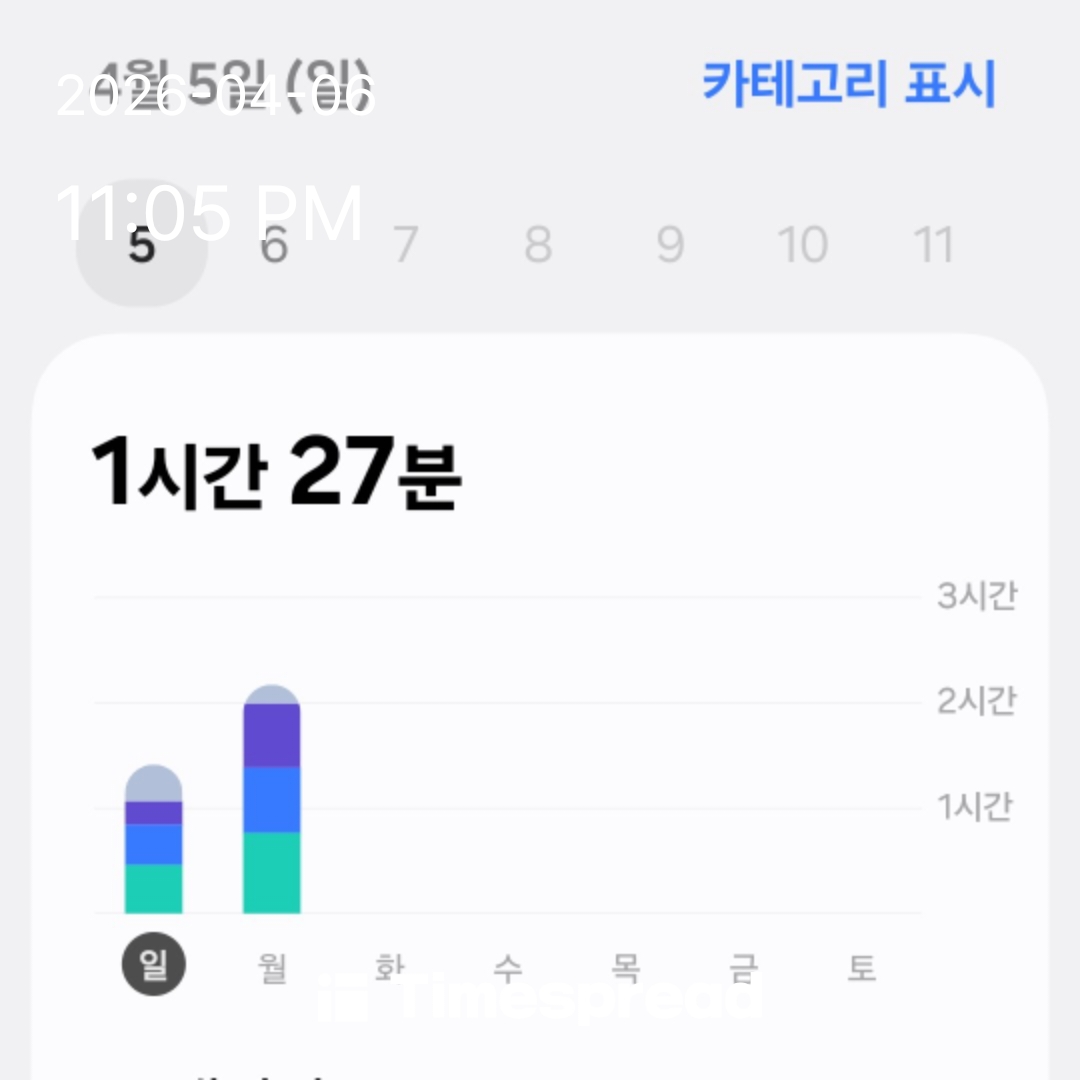The width and height of the screenshot is (1080, 1080).
Task: Choose the 토 day label under the chart
Action: pyautogui.click(x=862, y=967)
